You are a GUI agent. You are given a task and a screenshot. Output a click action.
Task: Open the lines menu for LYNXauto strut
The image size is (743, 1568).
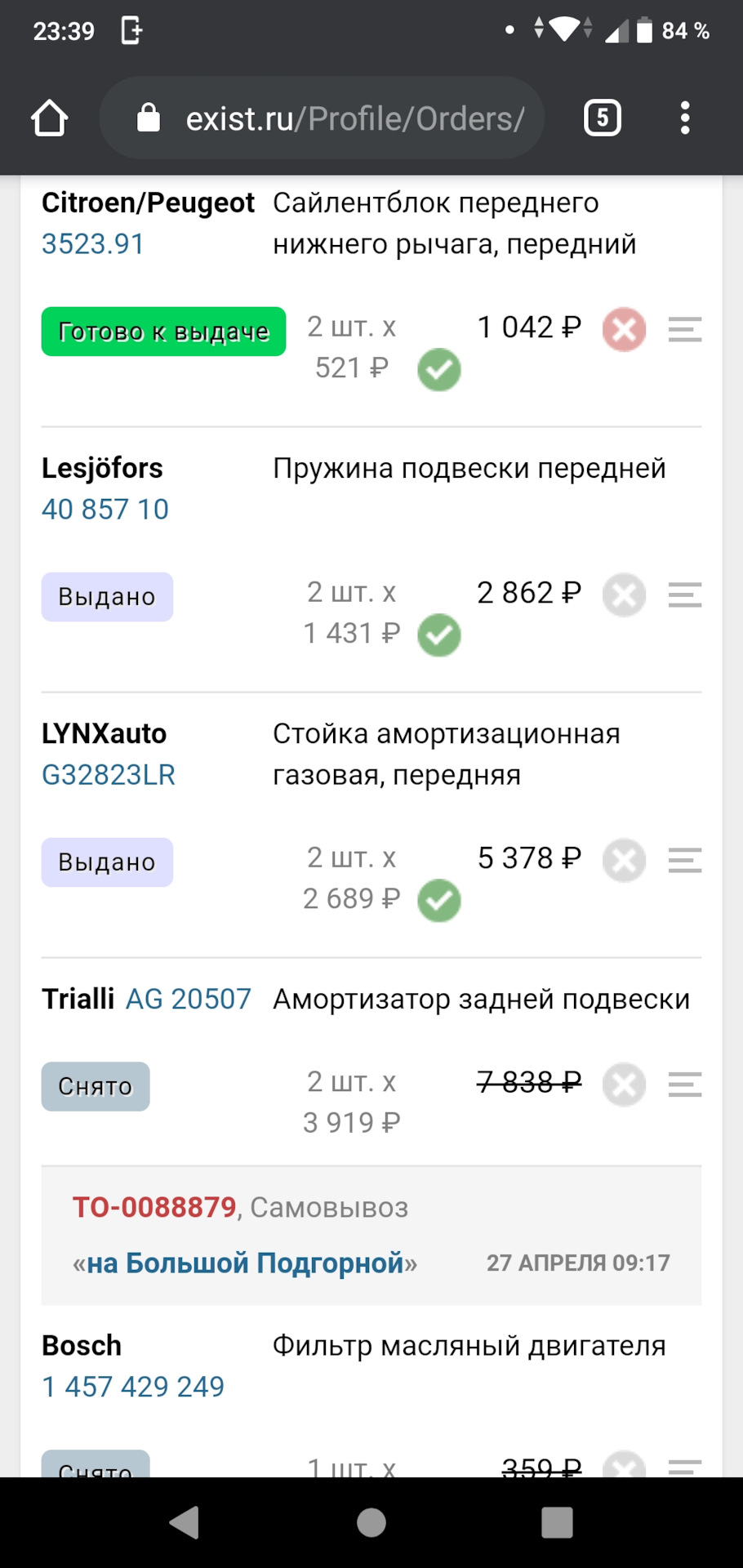[x=685, y=860]
